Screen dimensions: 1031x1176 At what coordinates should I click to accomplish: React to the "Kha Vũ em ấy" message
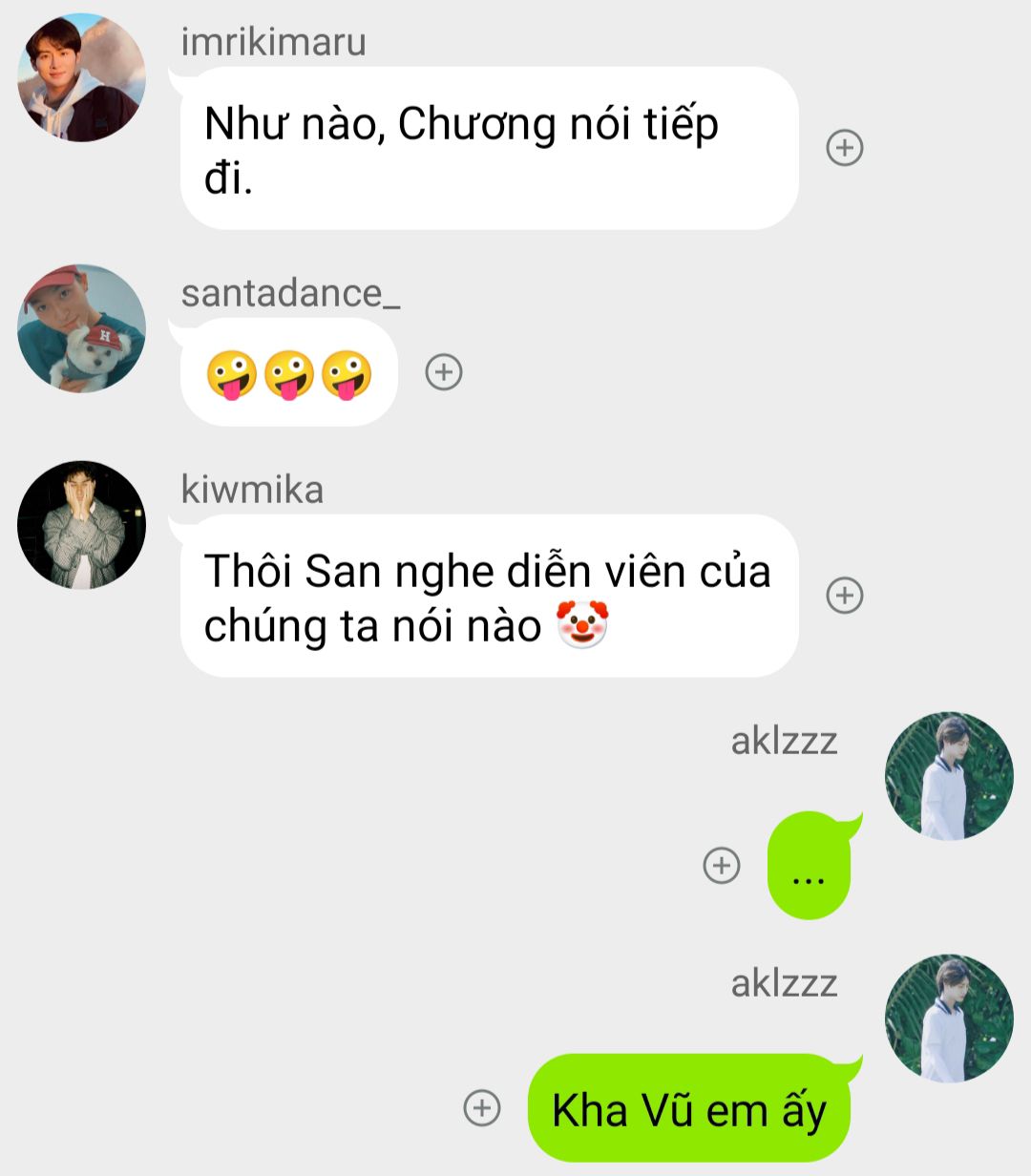[482, 1108]
